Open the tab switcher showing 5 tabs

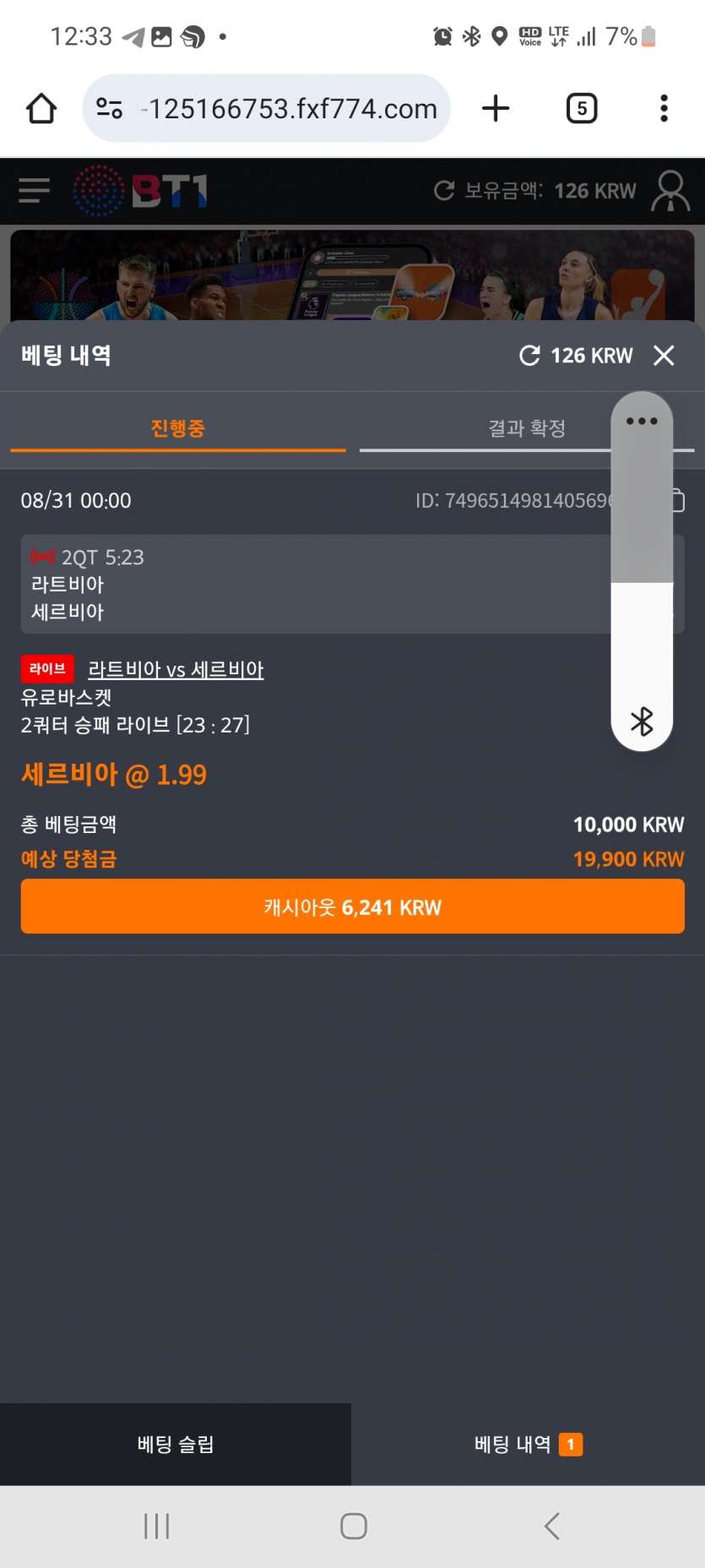pyautogui.click(x=582, y=108)
